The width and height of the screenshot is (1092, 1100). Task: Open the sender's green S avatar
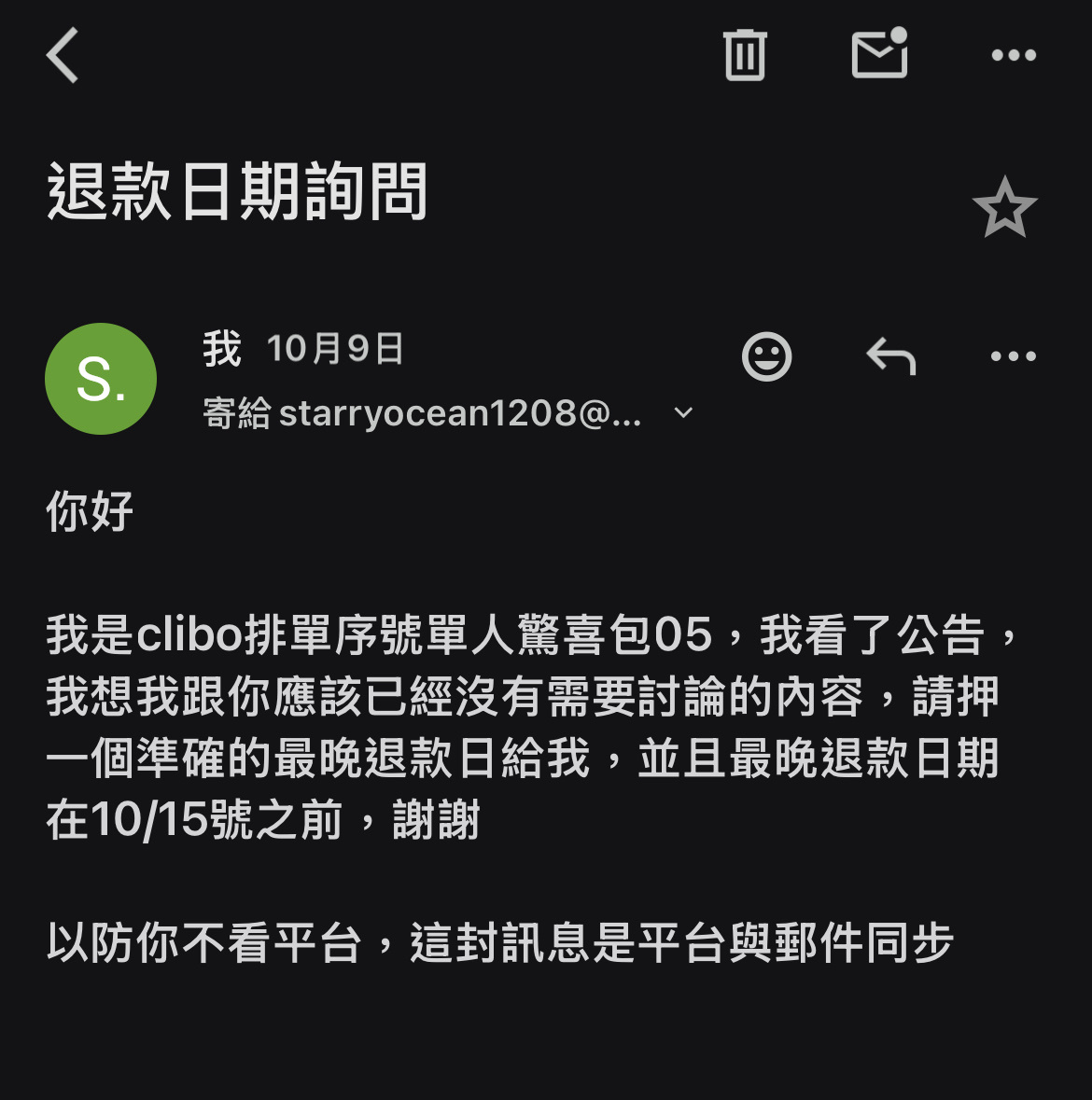[x=101, y=379]
